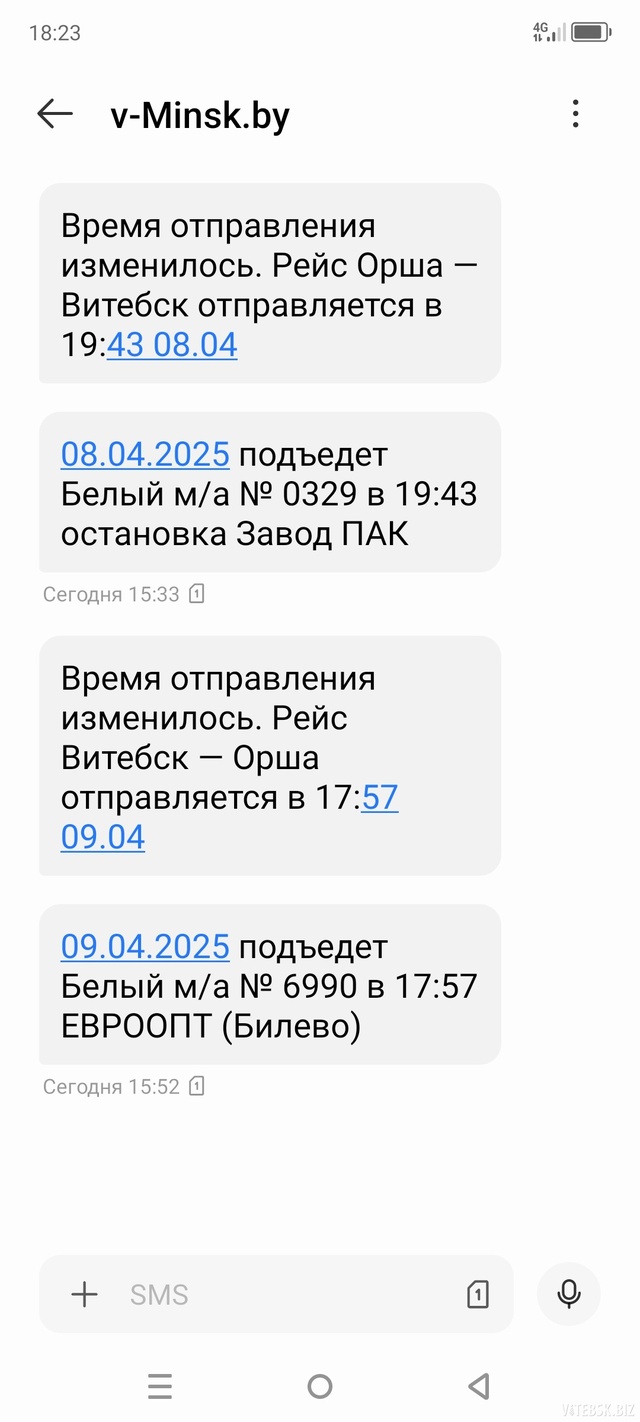Start voice input with the microphone

(569, 1294)
